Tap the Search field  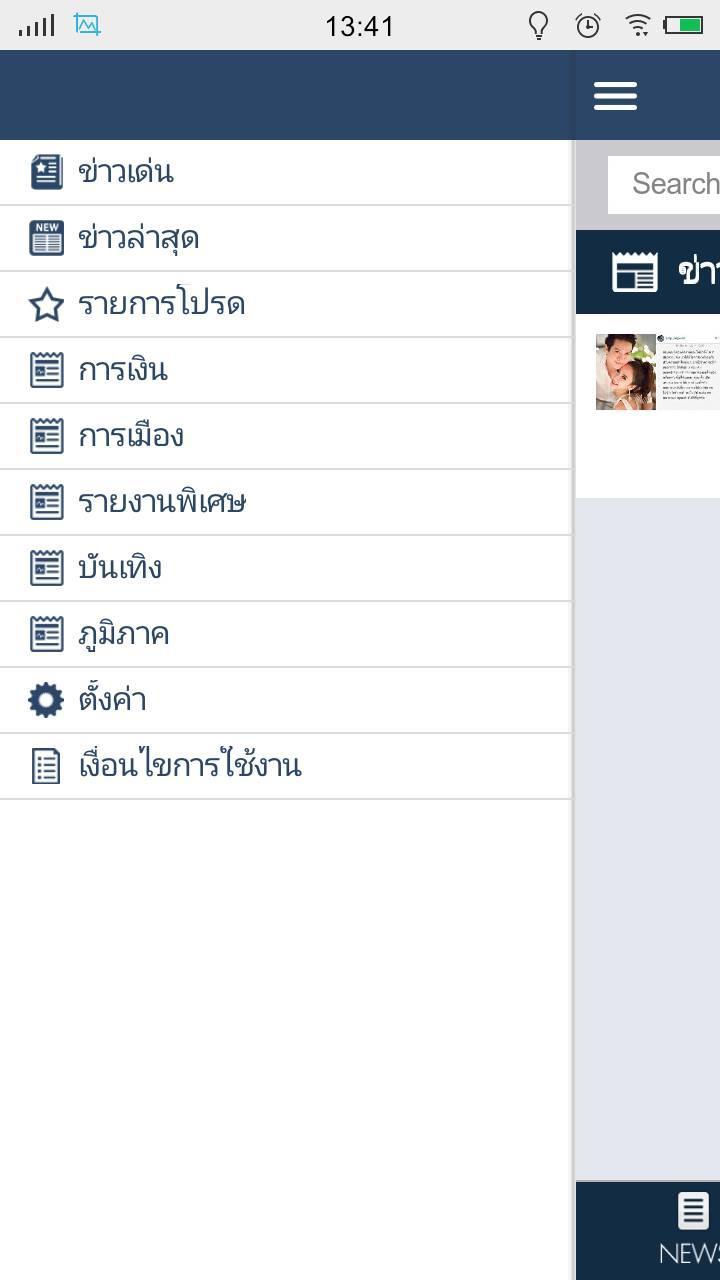[670, 184]
